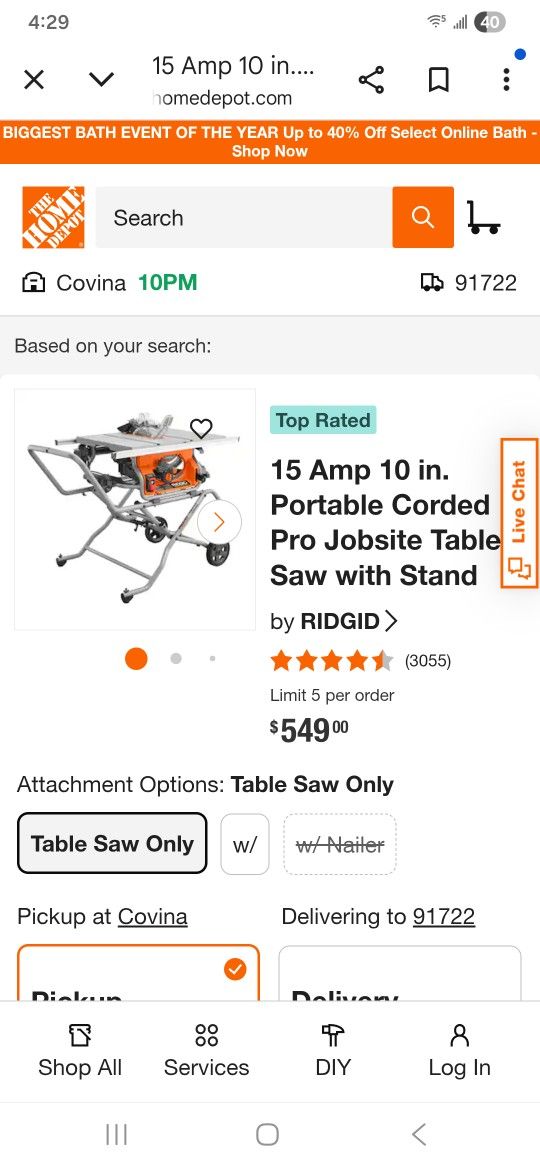
Task: Change the 91722 delivery ZIP code
Action: coord(468,283)
